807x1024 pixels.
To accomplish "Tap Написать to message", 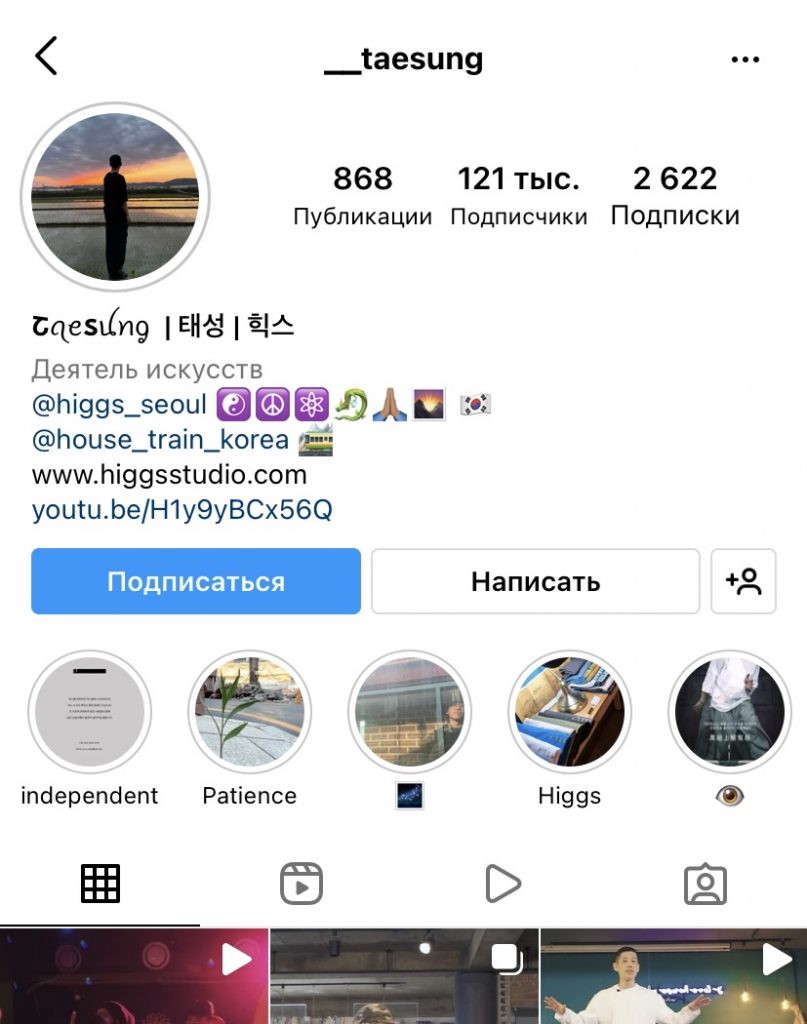I will 535,581.
